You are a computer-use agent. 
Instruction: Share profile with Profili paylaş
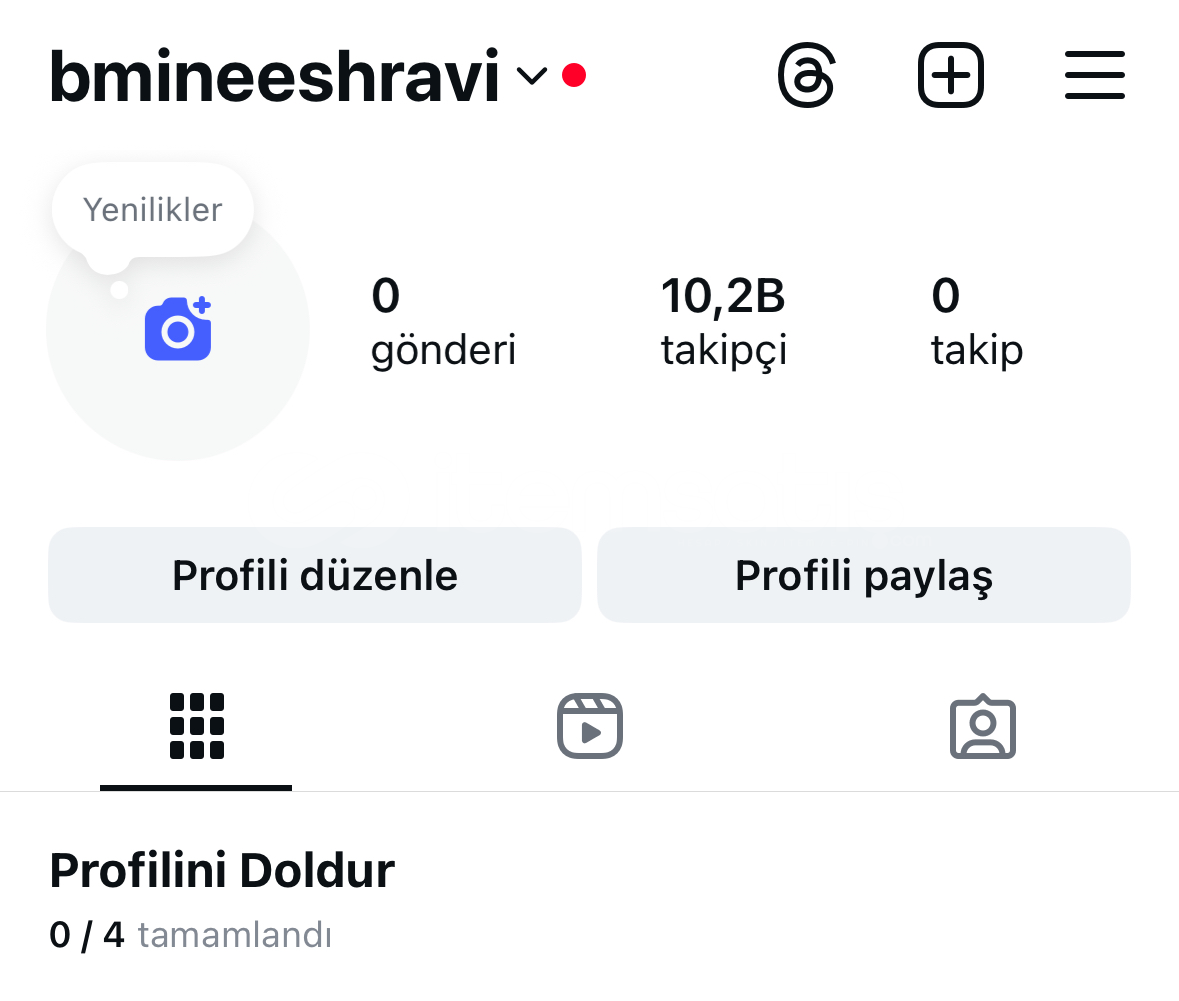(864, 576)
